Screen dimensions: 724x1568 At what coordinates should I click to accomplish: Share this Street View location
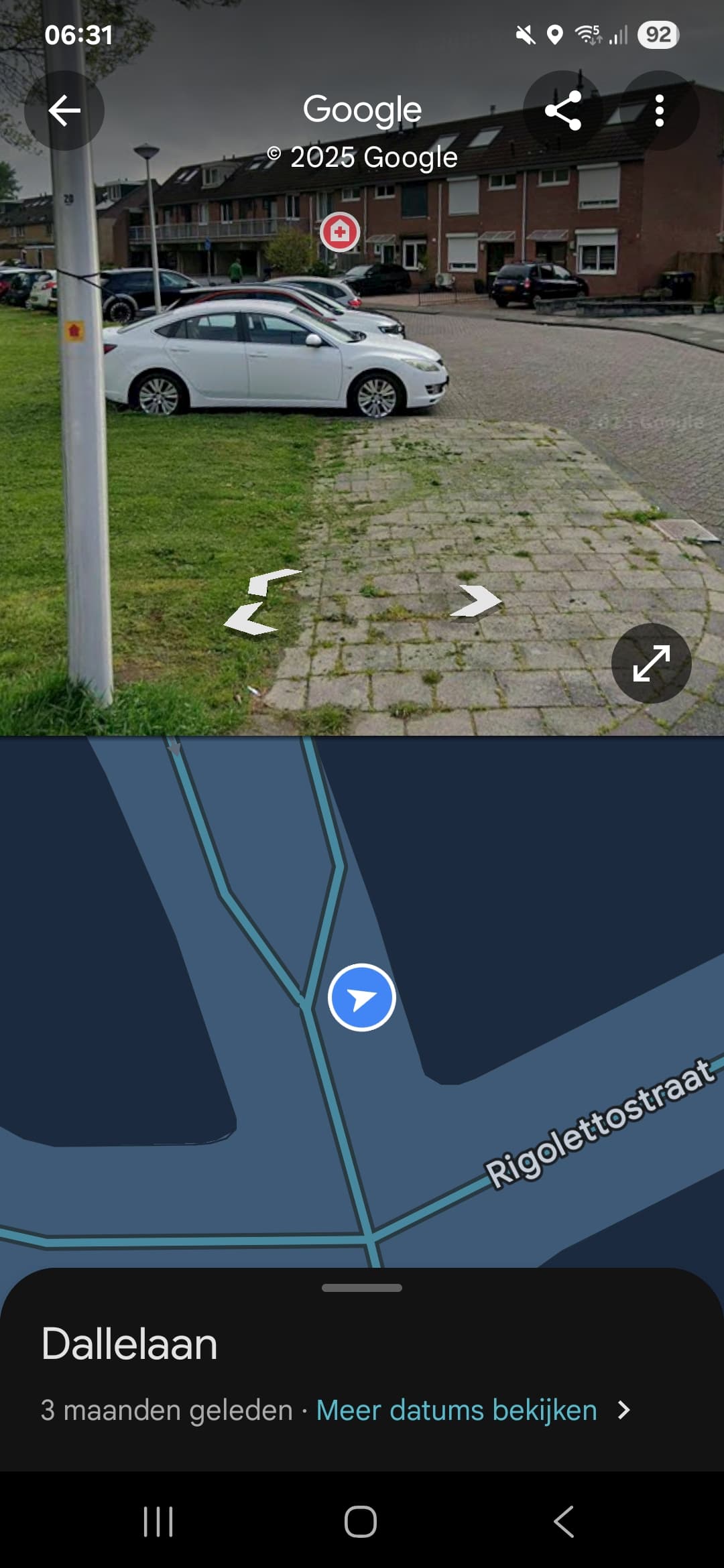point(563,111)
